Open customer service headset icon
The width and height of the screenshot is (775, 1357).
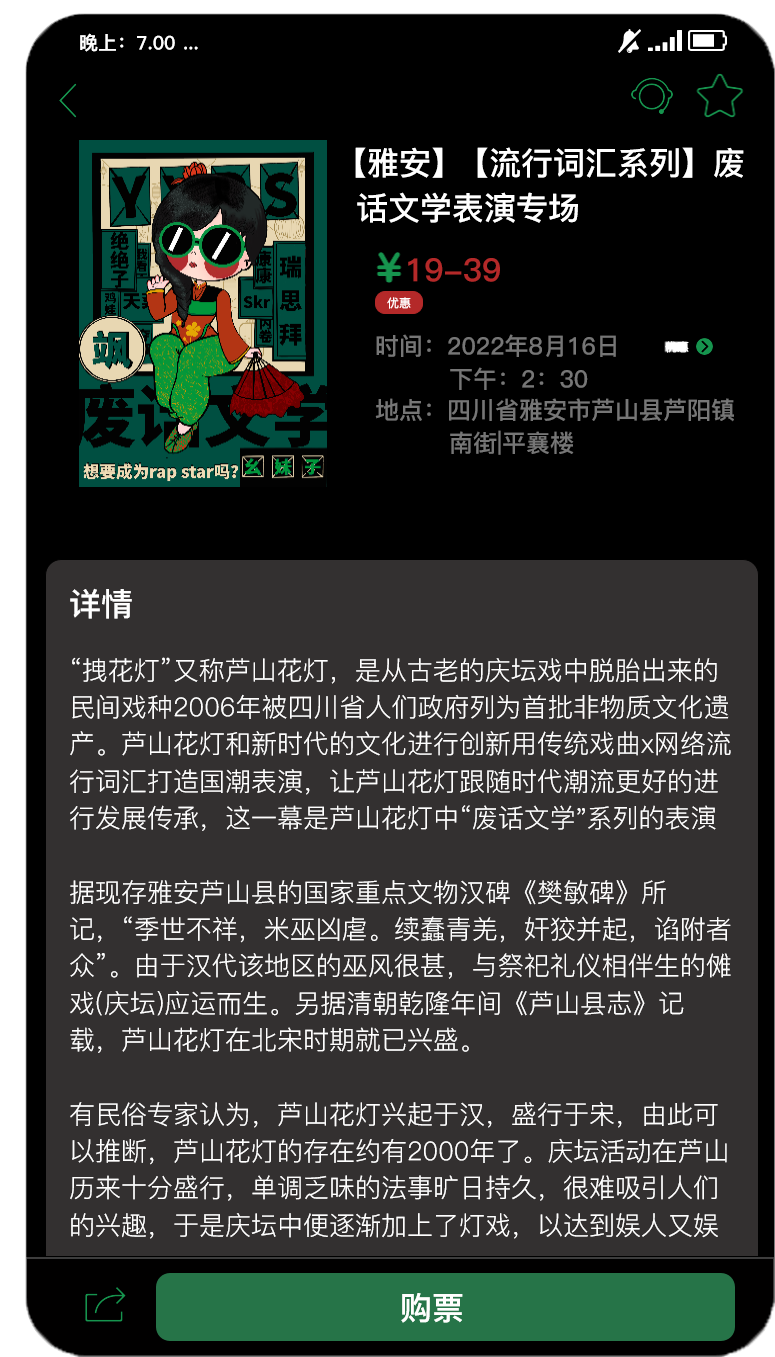click(x=651, y=96)
